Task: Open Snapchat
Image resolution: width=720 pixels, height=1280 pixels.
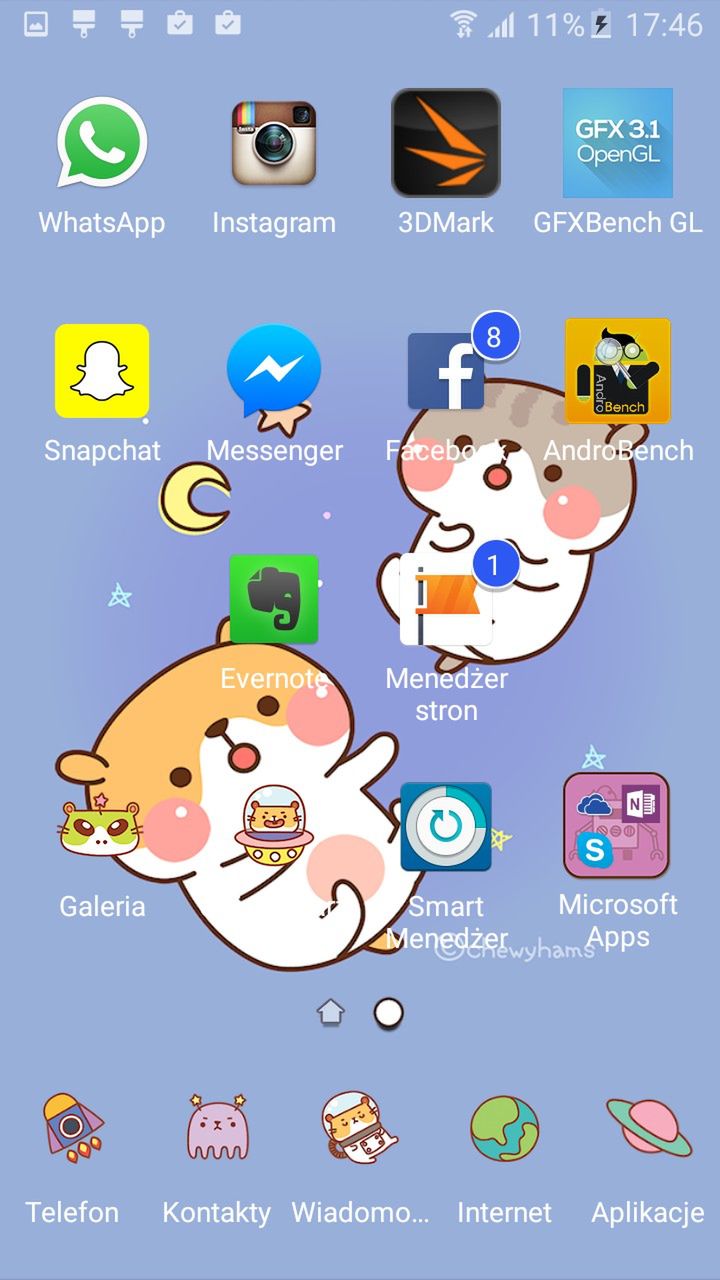Action: coord(102,371)
